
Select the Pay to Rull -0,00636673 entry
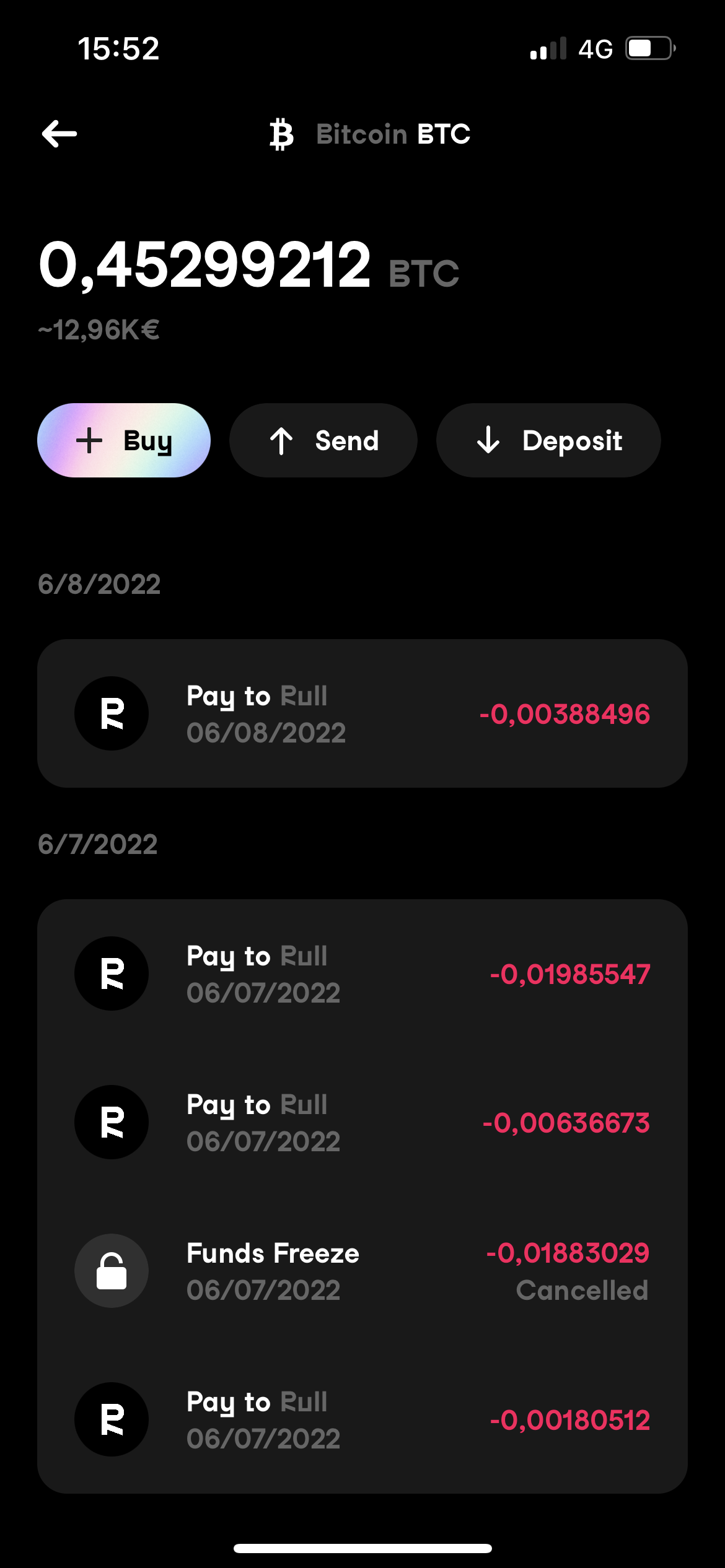coord(362,1122)
